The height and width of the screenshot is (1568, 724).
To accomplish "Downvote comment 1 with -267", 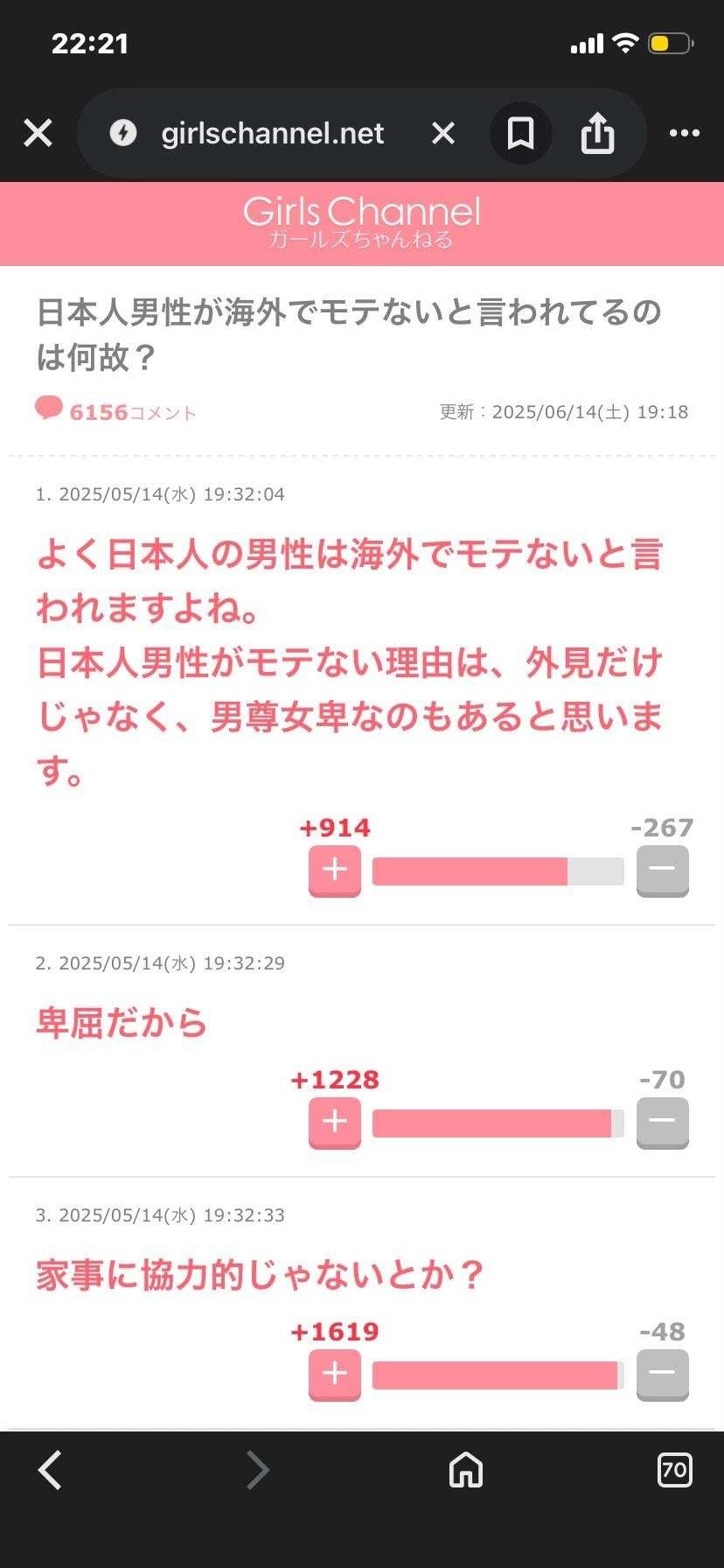I will [x=662, y=870].
